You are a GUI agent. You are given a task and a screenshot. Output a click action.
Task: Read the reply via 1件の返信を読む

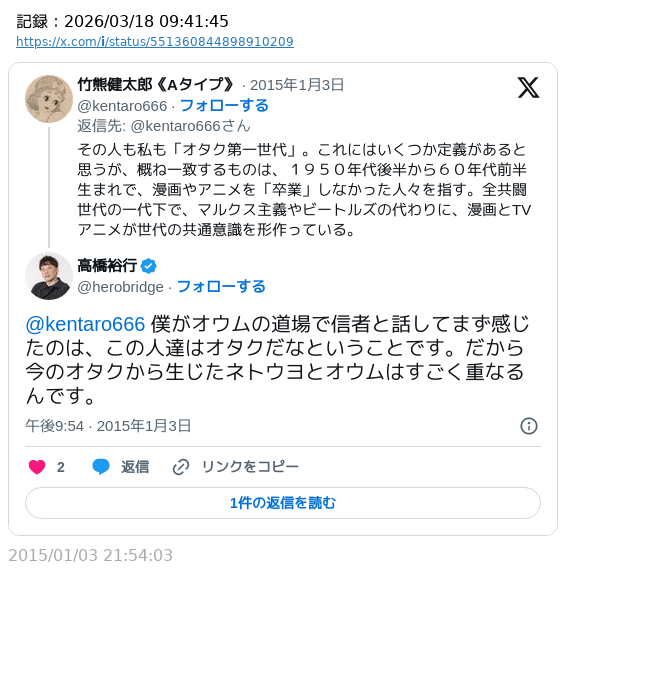point(283,503)
